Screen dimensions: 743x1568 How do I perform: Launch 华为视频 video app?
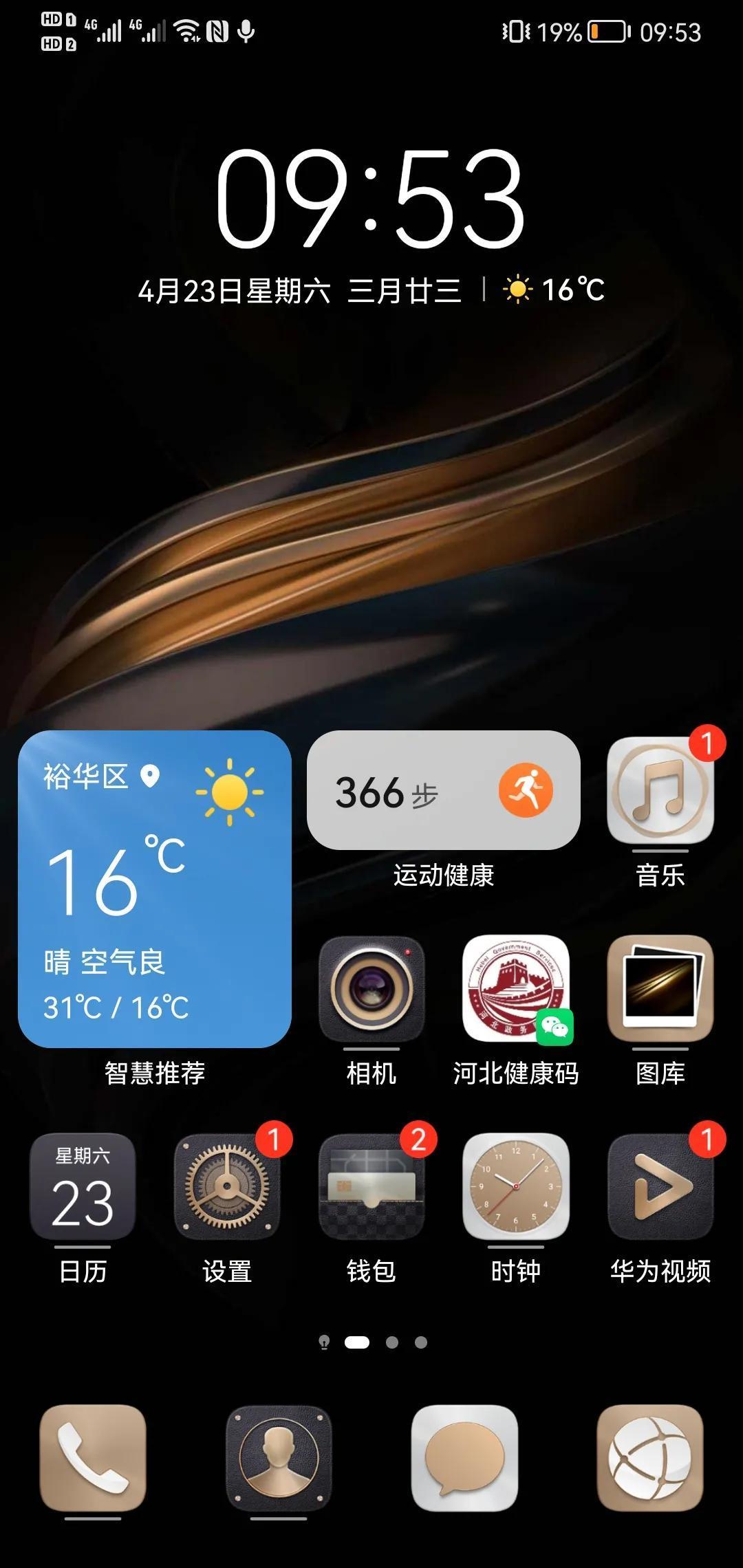[660, 1187]
